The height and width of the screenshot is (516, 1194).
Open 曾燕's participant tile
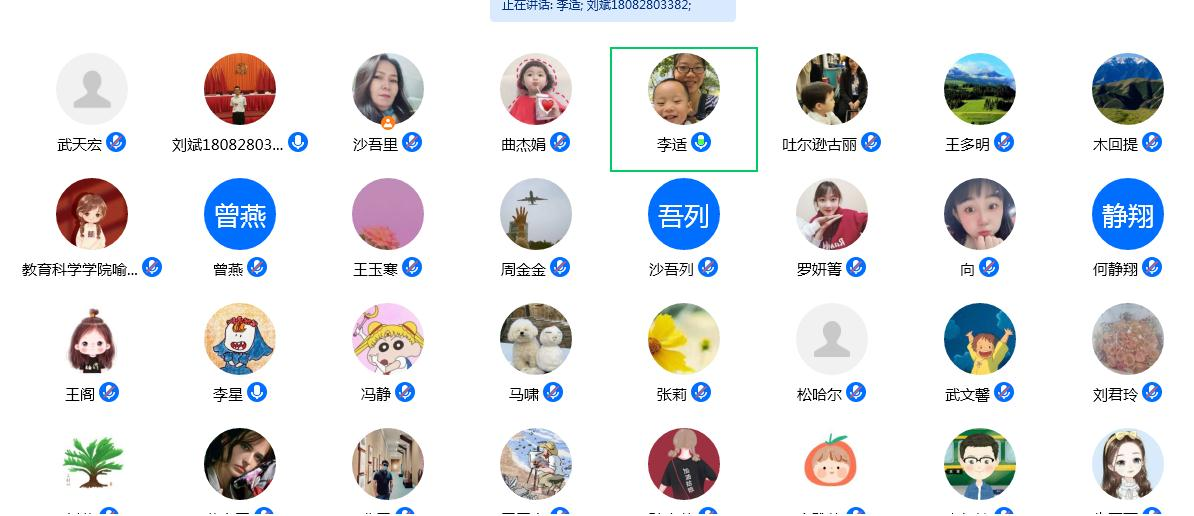[x=240, y=215]
